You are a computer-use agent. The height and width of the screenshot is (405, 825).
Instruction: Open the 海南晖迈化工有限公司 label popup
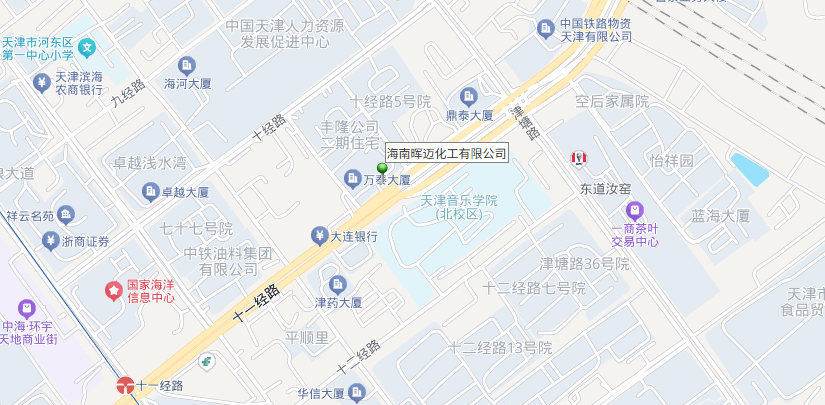[x=447, y=153]
